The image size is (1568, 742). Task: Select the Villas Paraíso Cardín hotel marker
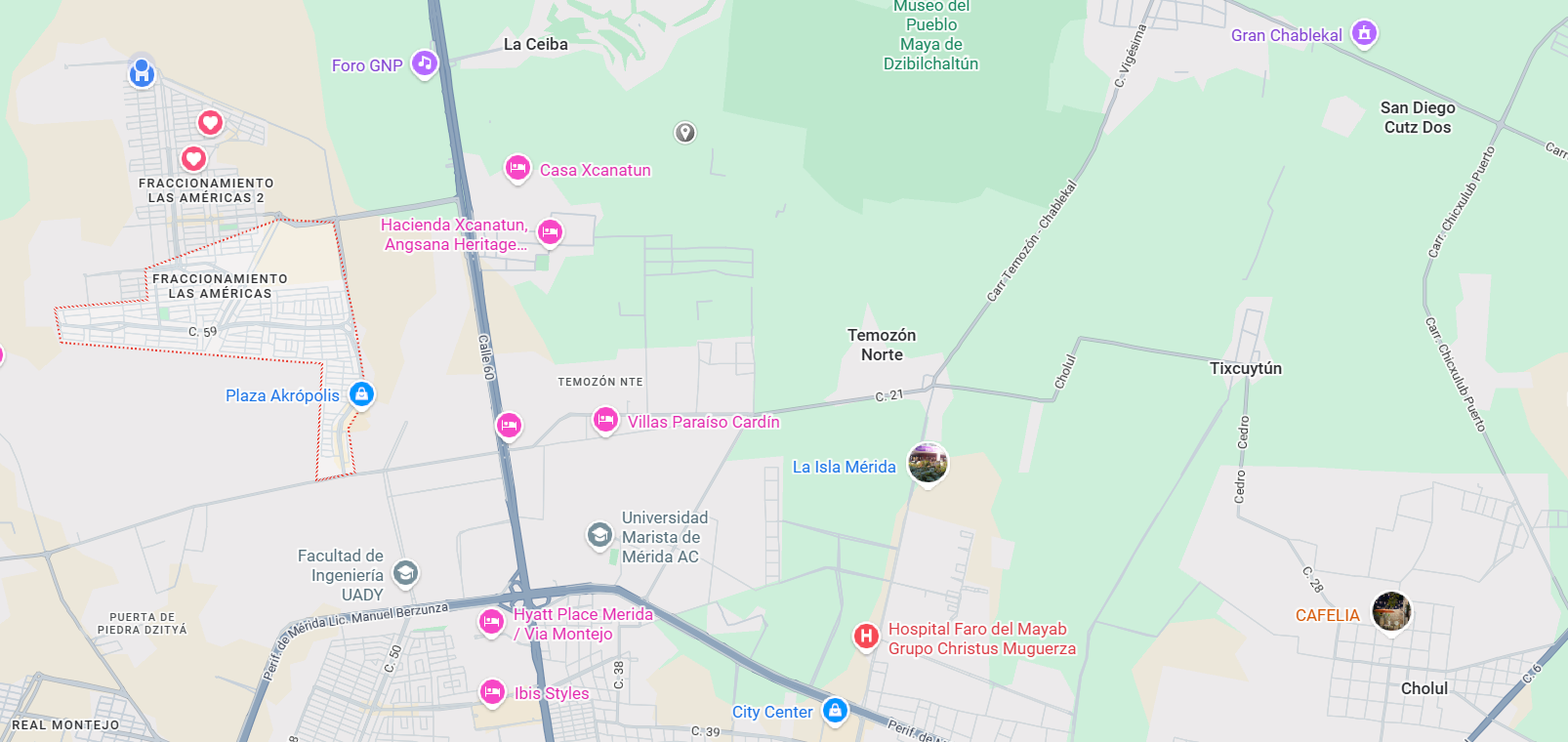pos(605,421)
